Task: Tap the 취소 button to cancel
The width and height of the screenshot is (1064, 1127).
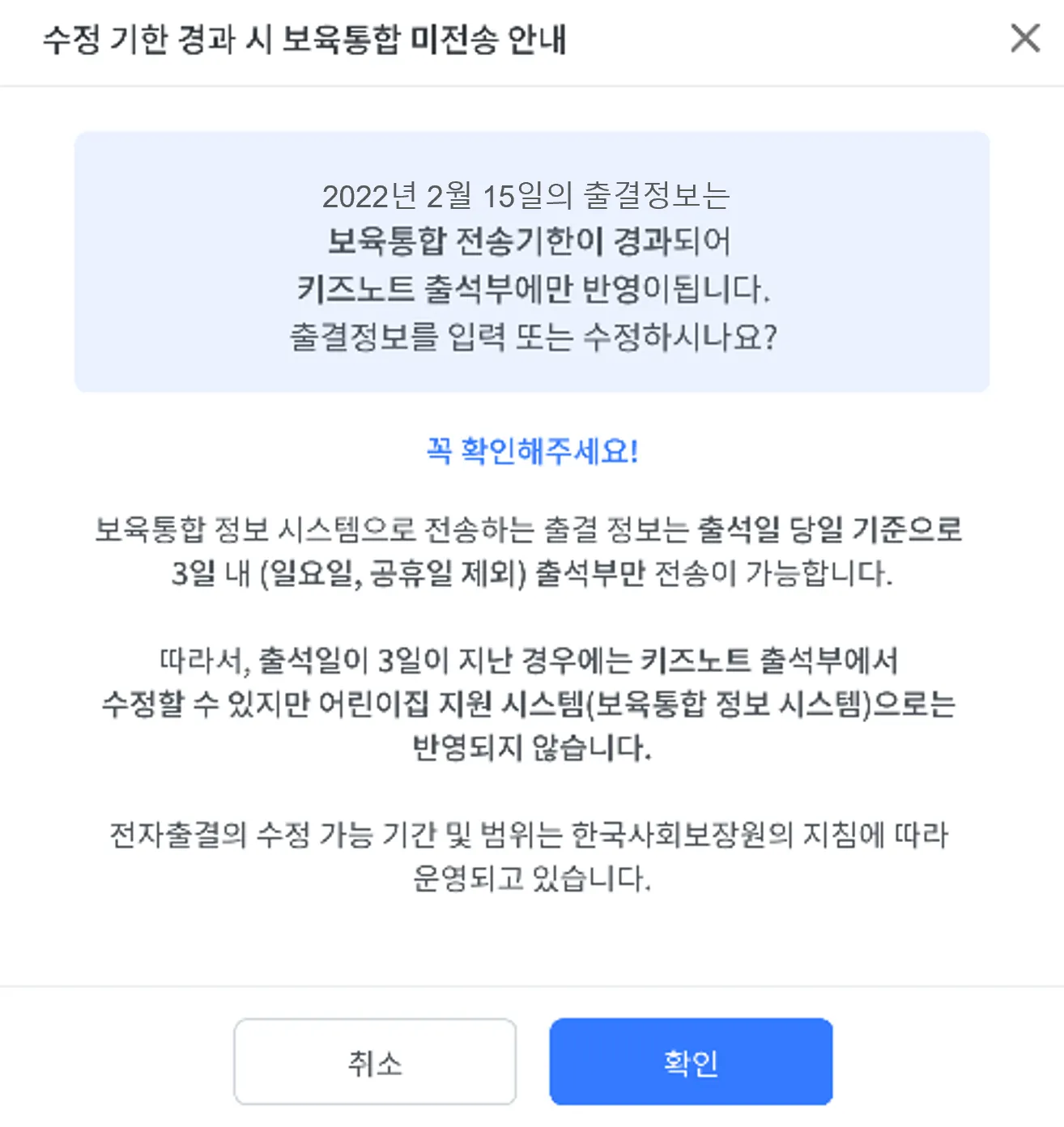Action: tap(375, 1061)
